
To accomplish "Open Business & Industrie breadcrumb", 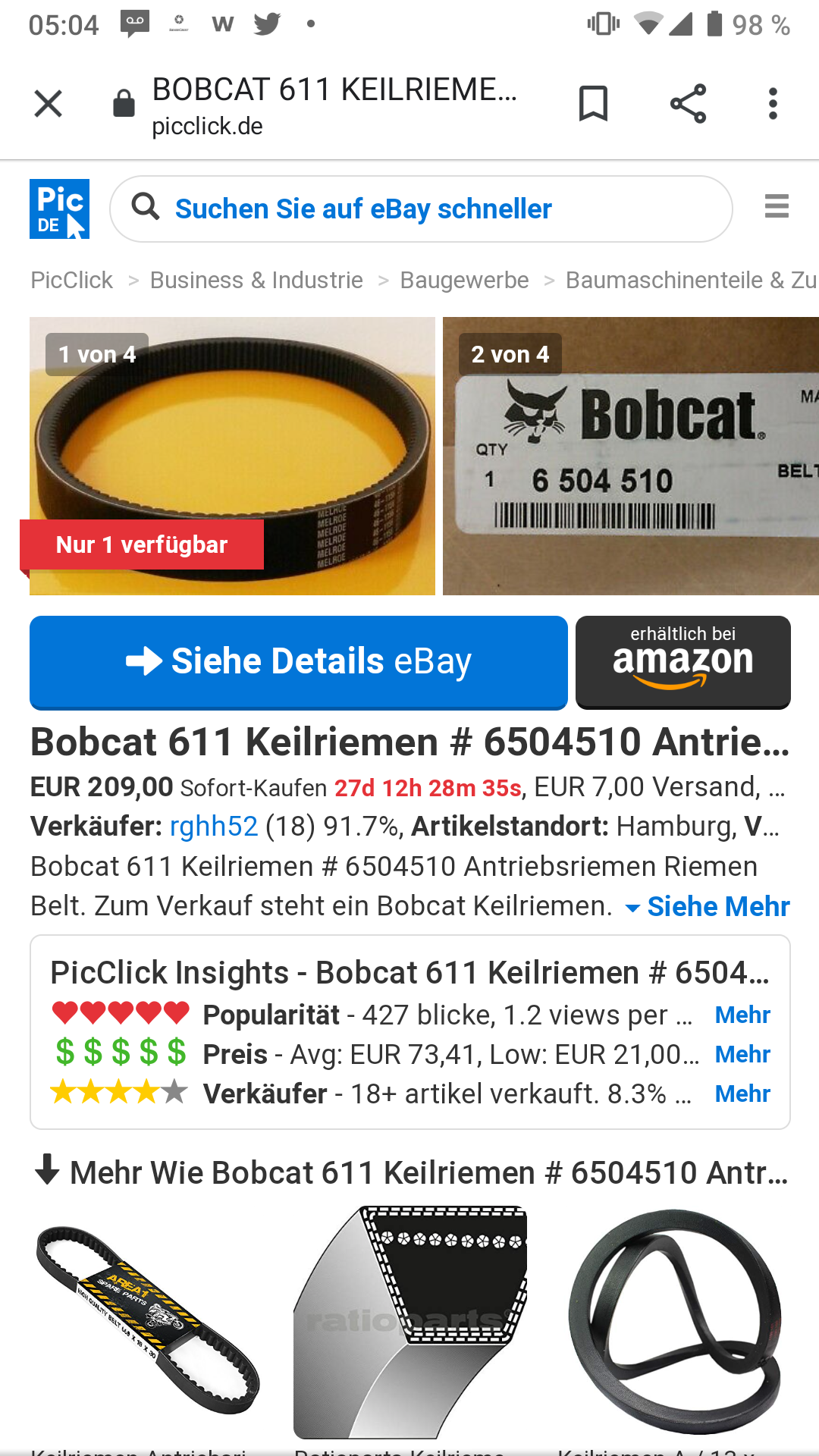I will (x=256, y=280).
